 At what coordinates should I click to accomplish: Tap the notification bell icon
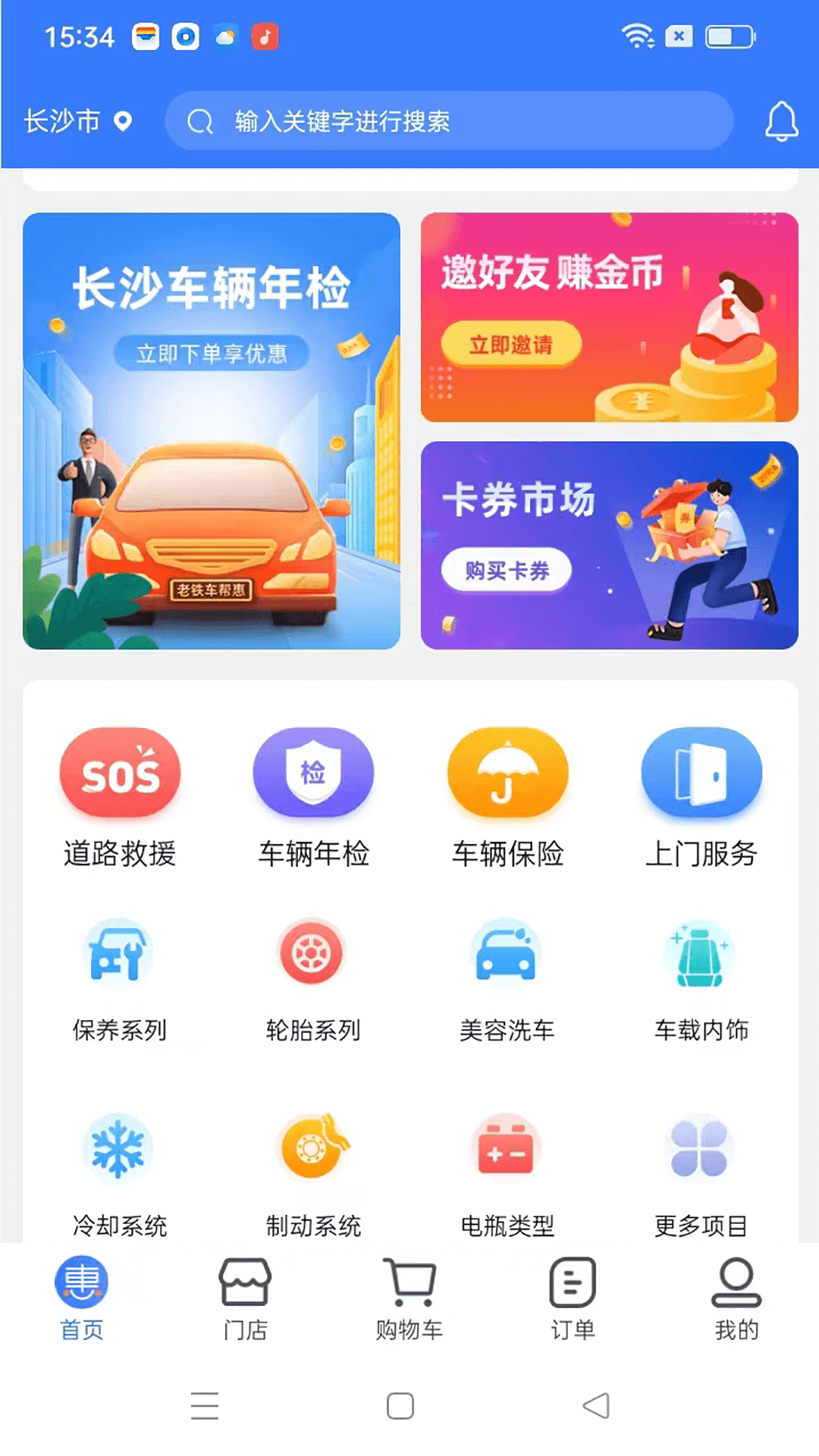(780, 121)
